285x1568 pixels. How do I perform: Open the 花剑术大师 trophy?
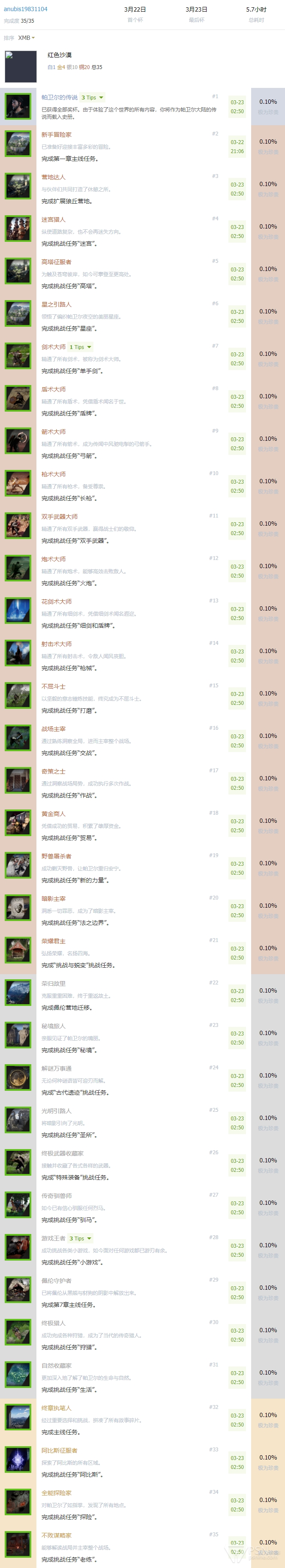coord(56,602)
